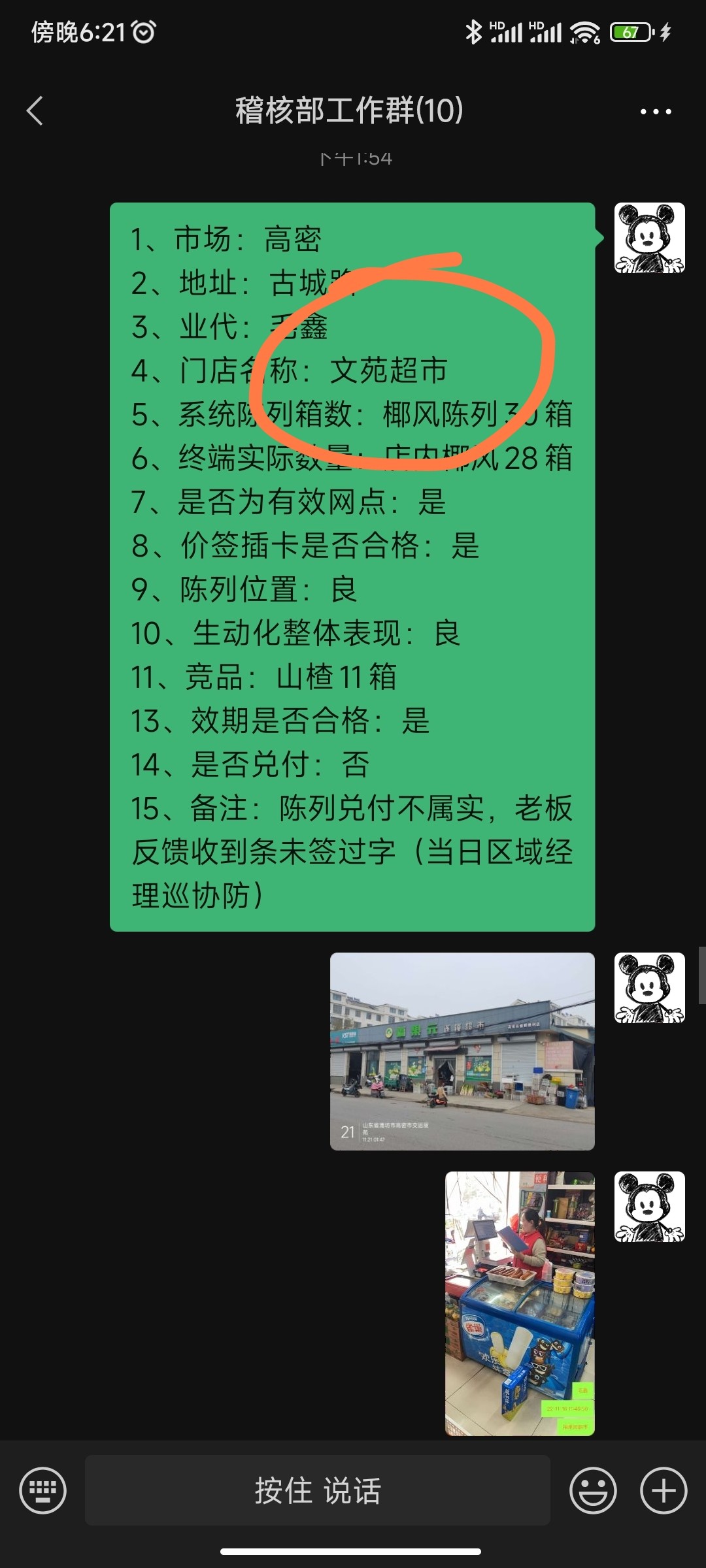Tap the battery indicator showing 67
Viewport: 706px width, 1568px height.
[630, 31]
